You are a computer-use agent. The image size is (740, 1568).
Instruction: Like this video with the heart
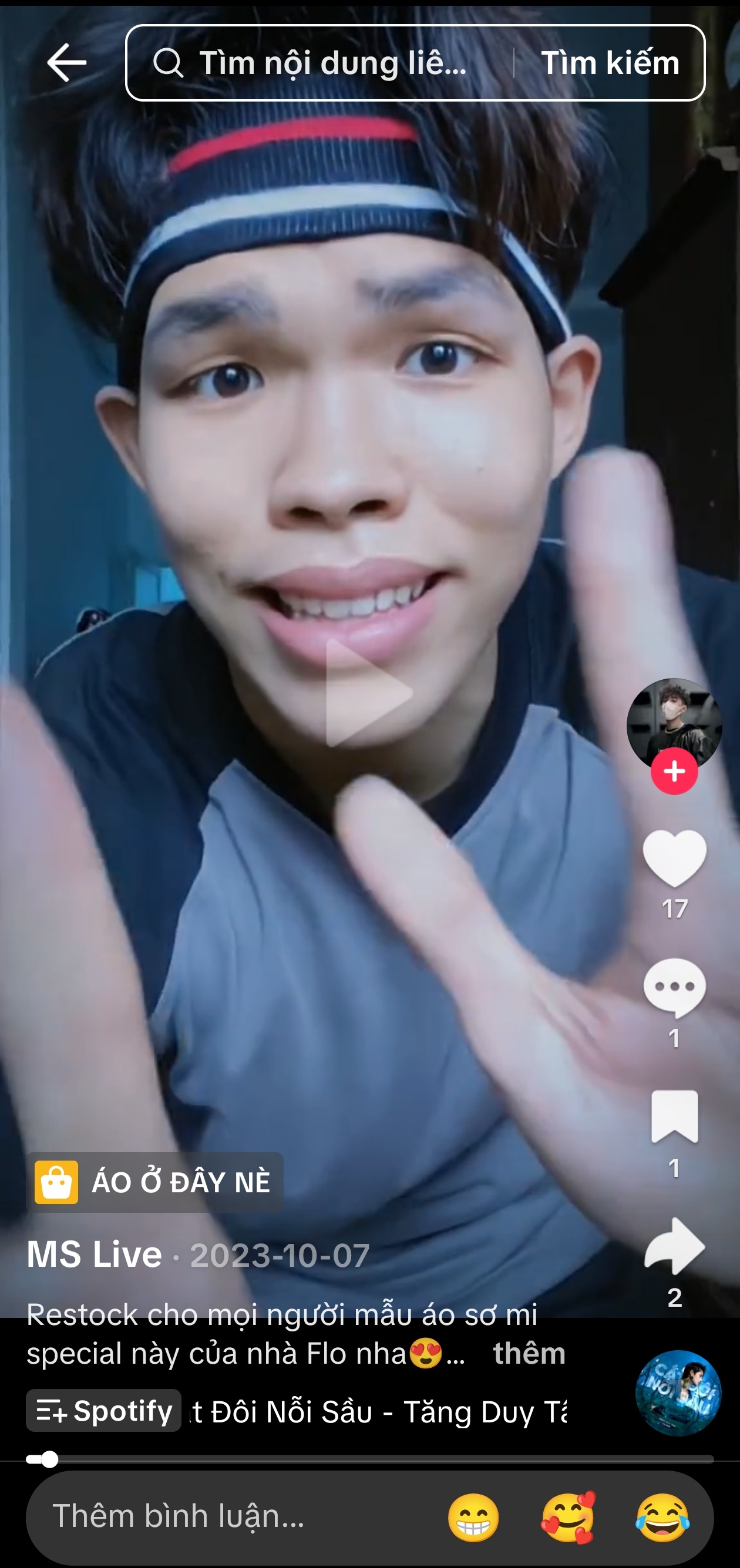coord(674,858)
